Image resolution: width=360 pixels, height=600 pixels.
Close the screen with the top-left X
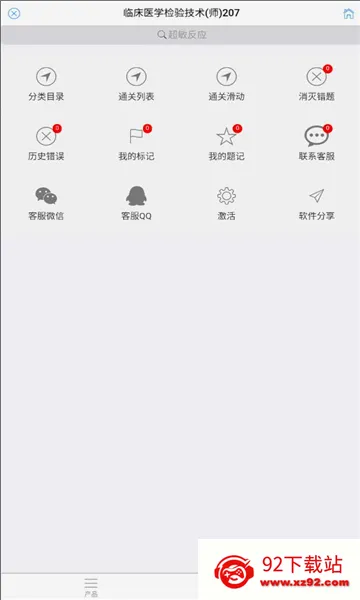[x=14, y=14]
